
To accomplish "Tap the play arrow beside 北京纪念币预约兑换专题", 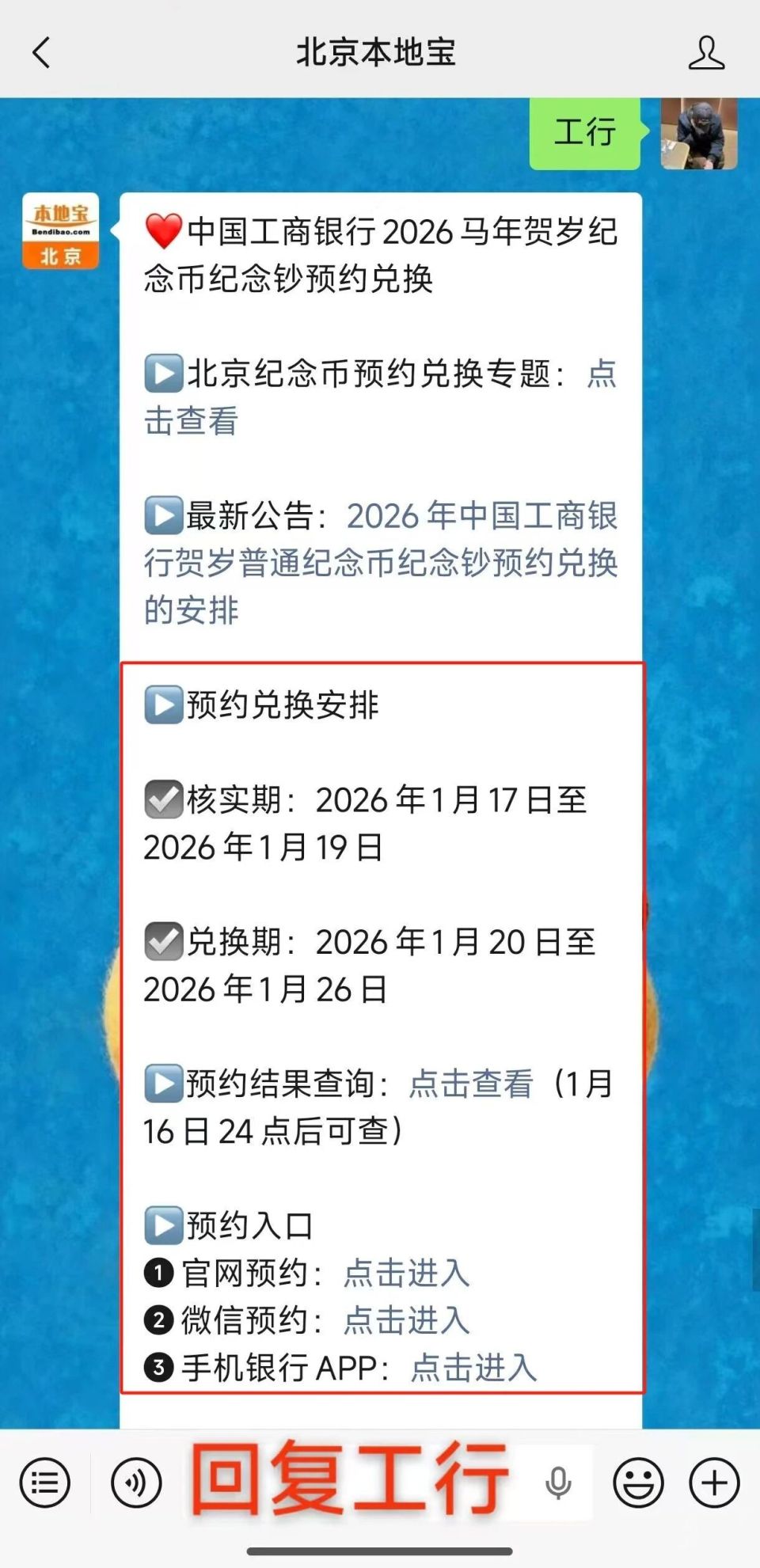I will pos(162,376).
